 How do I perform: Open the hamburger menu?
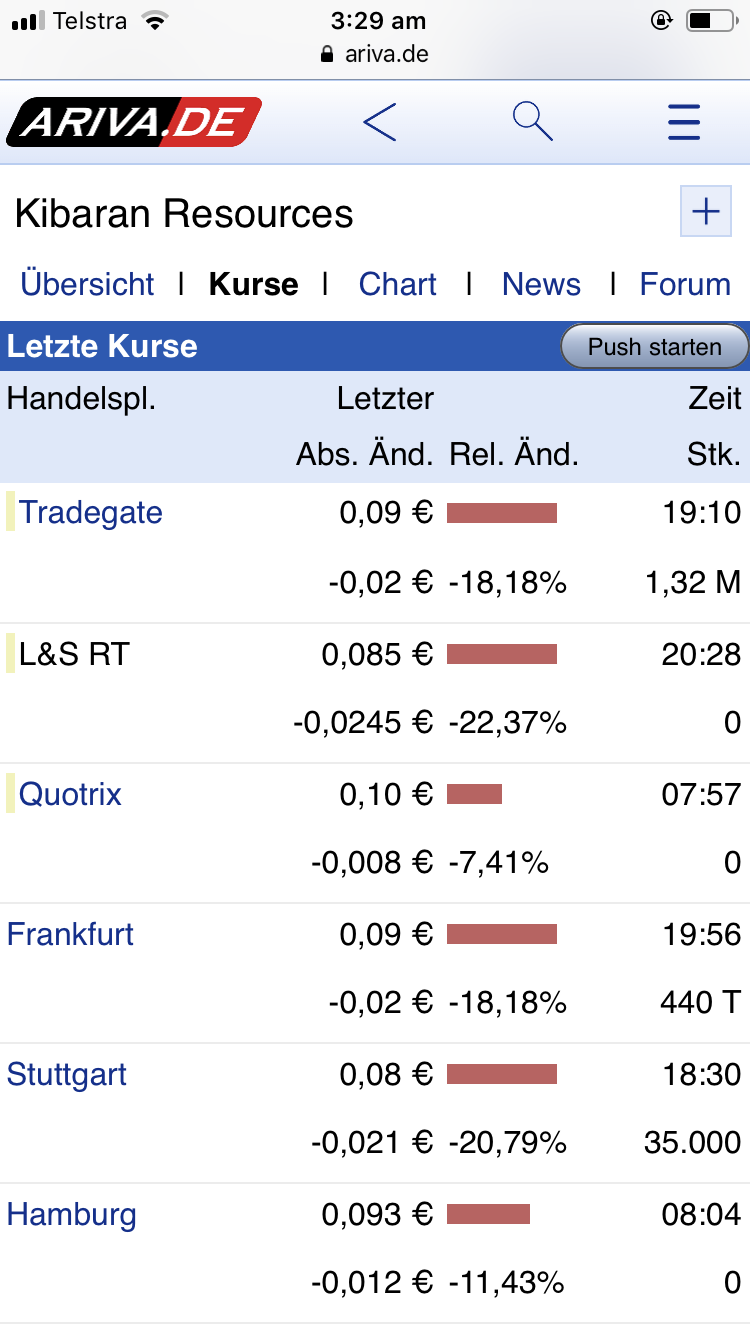(684, 122)
